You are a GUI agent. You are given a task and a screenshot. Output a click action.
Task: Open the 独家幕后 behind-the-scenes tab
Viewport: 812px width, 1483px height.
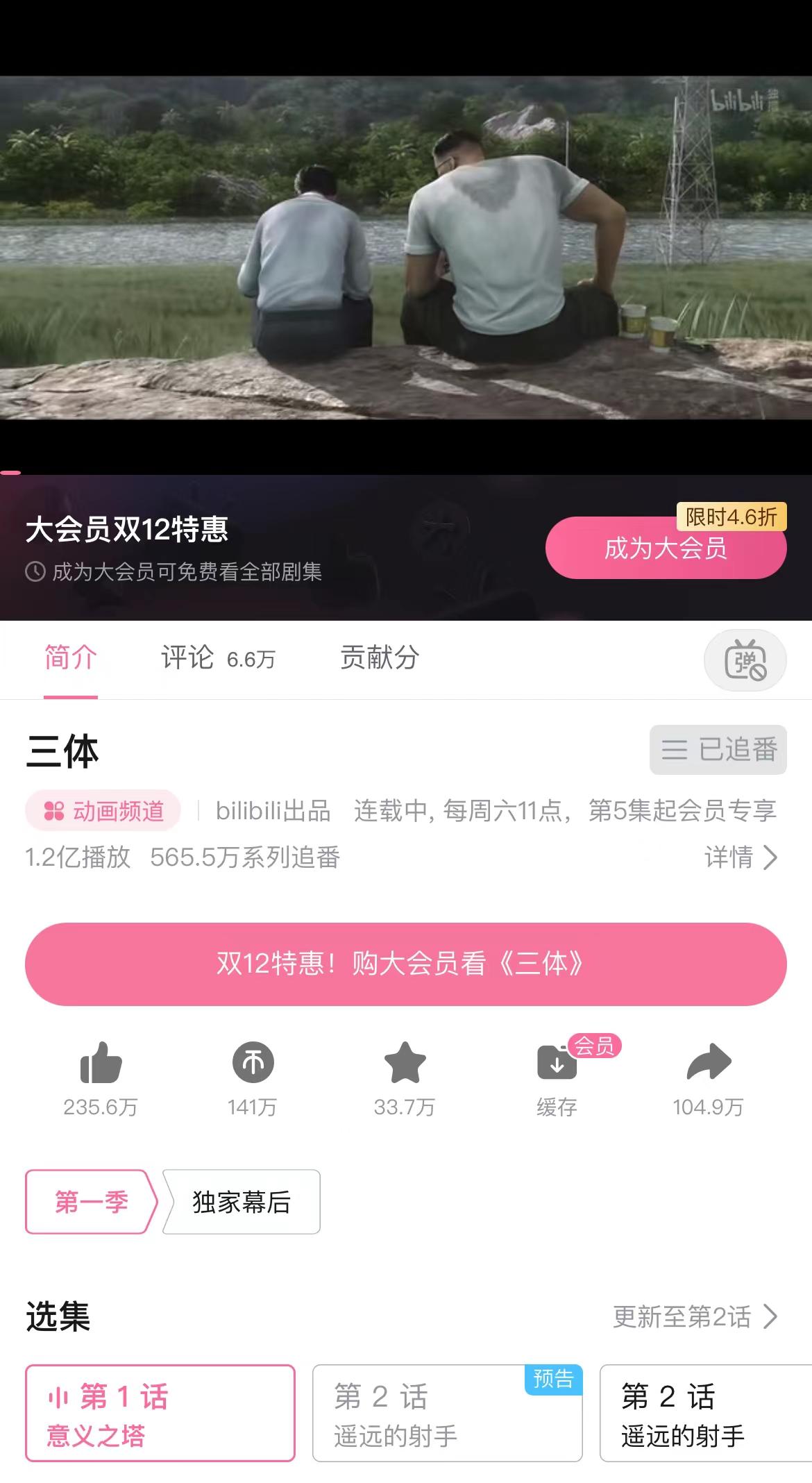click(x=242, y=1200)
